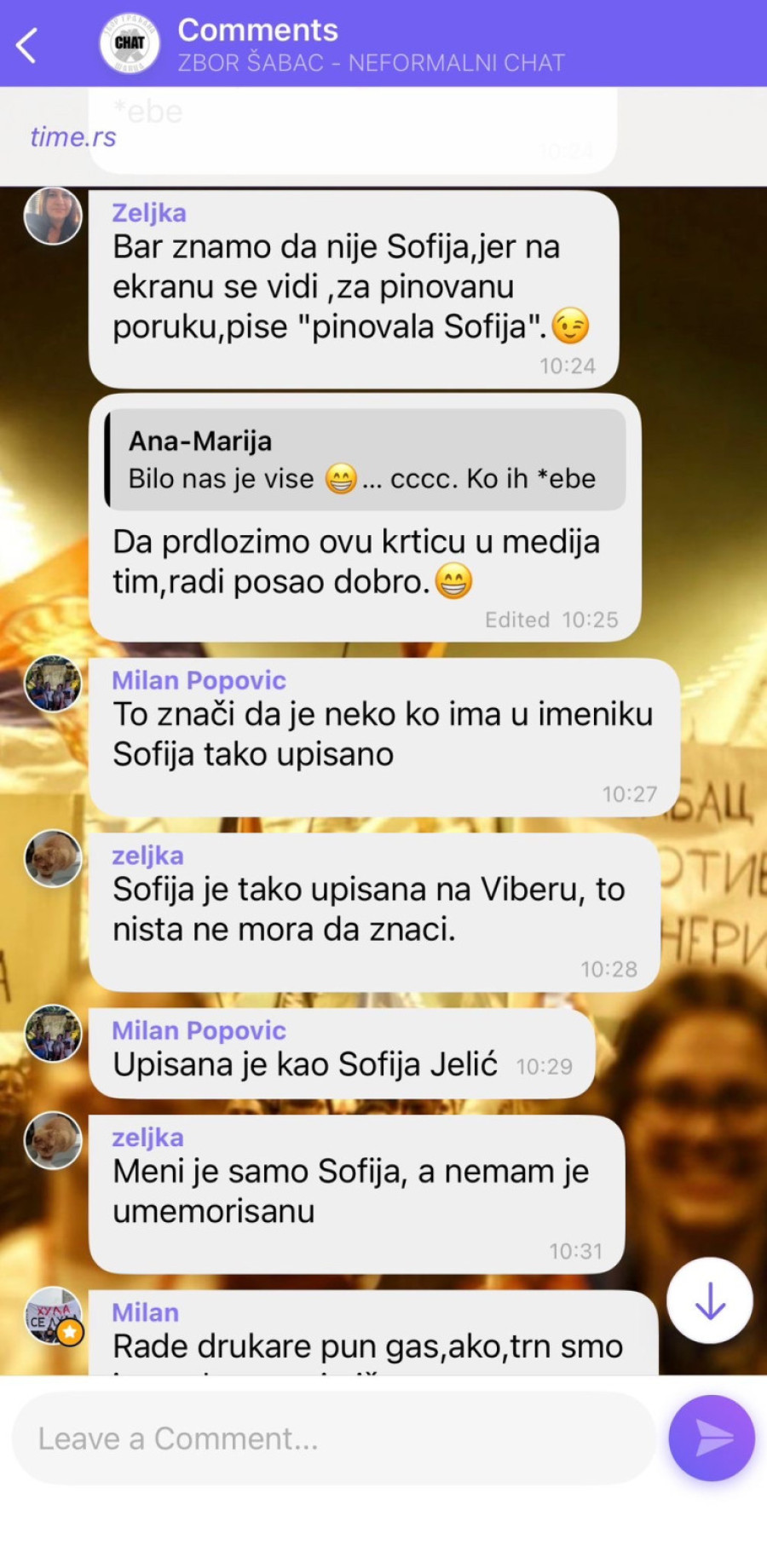
Task: Open sender name Milan Popovic above Sofija Jelić
Action: 199,1030
